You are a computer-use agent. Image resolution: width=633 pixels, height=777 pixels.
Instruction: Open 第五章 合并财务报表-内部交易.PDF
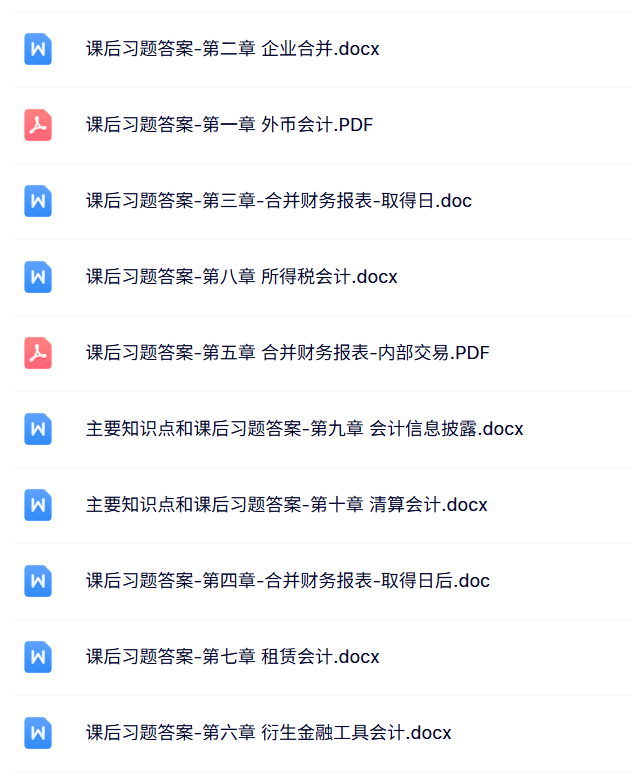[287, 353]
